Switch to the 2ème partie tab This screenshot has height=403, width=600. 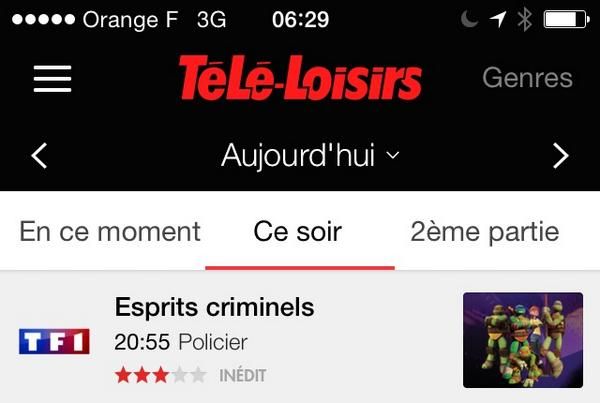pyautogui.click(x=484, y=232)
